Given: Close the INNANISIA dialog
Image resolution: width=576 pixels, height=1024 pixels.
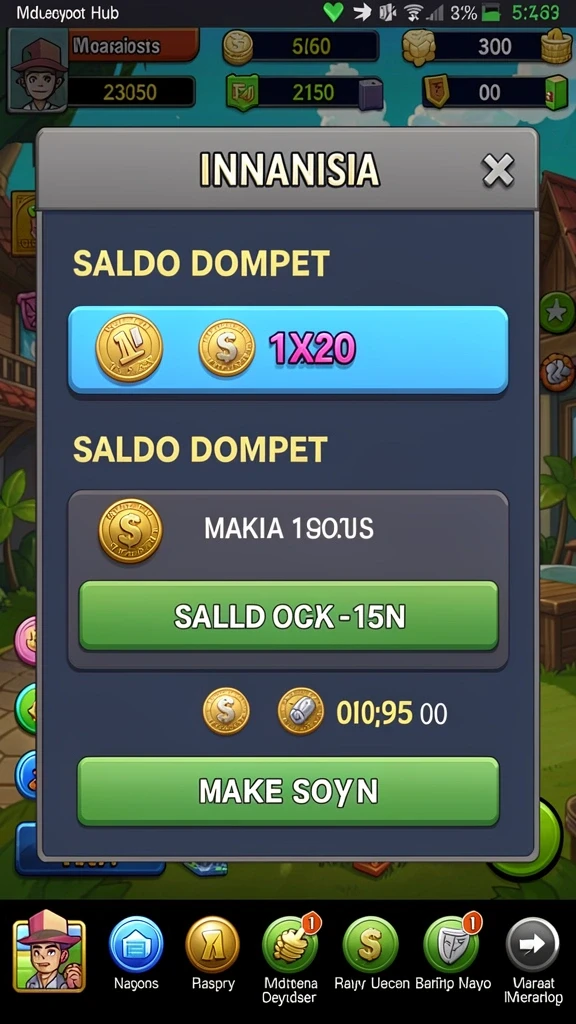Looking at the screenshot, I should 498,171.
